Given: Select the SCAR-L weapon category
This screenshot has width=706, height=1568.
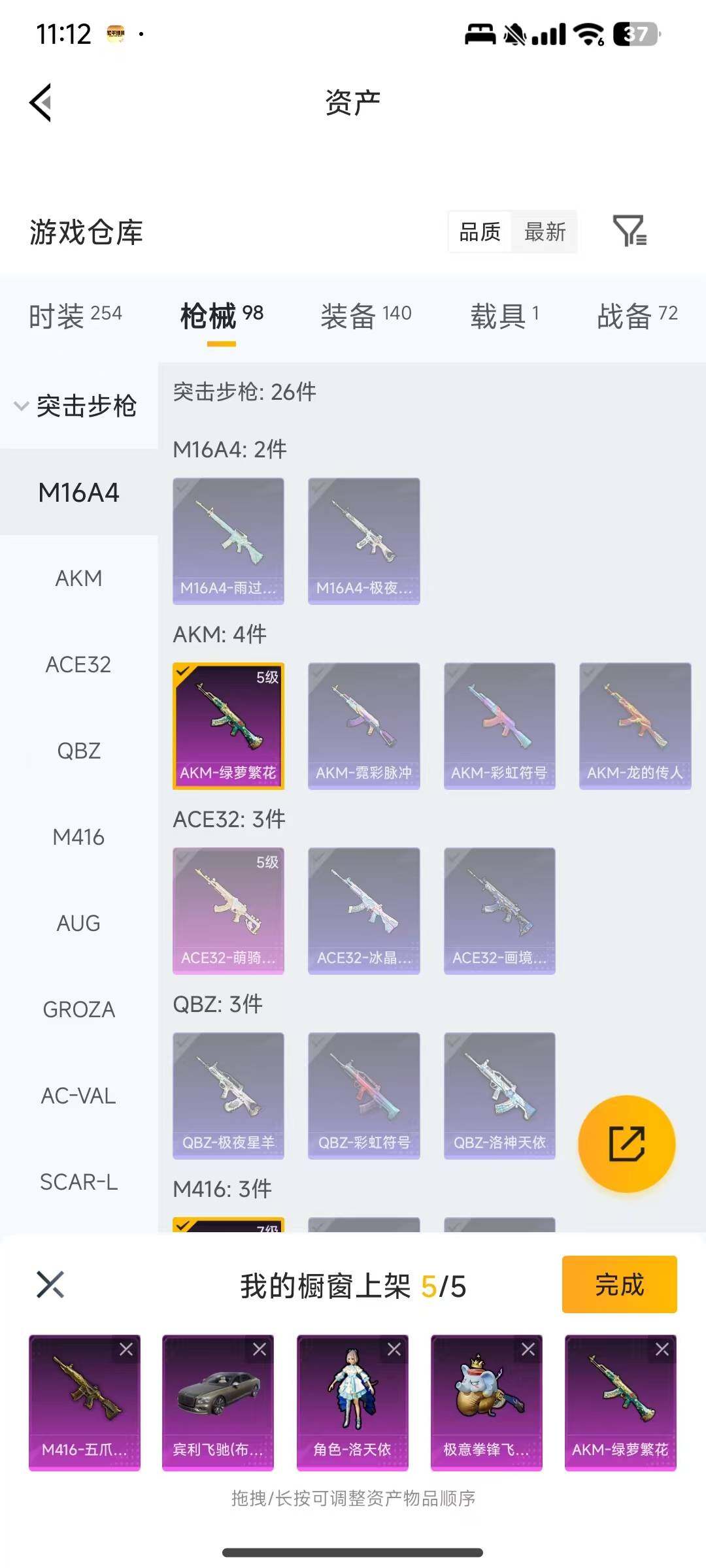Looking at the screenshot, I should pos(78,1182).
